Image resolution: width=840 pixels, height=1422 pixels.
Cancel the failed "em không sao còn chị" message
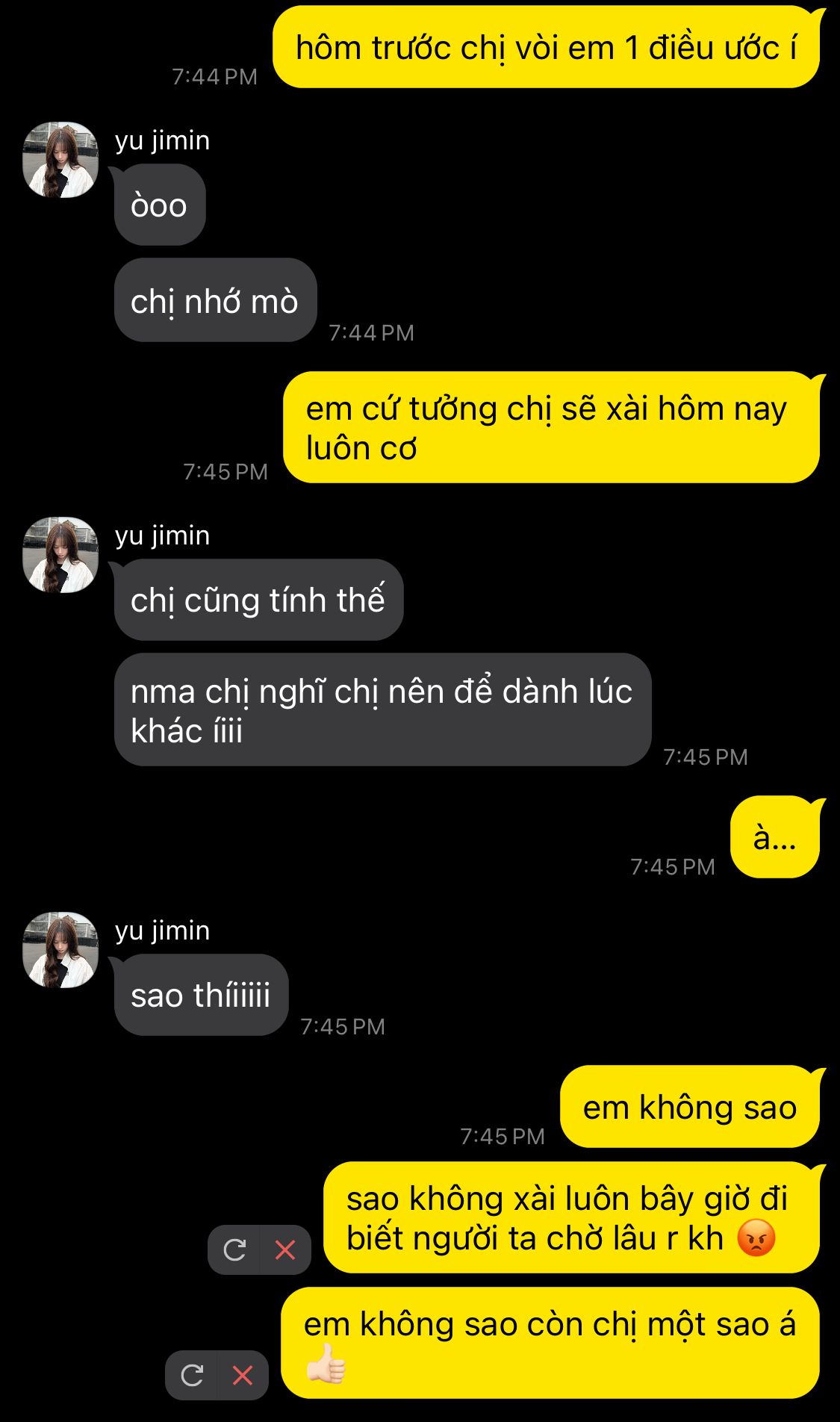(x=243, y=1375)
